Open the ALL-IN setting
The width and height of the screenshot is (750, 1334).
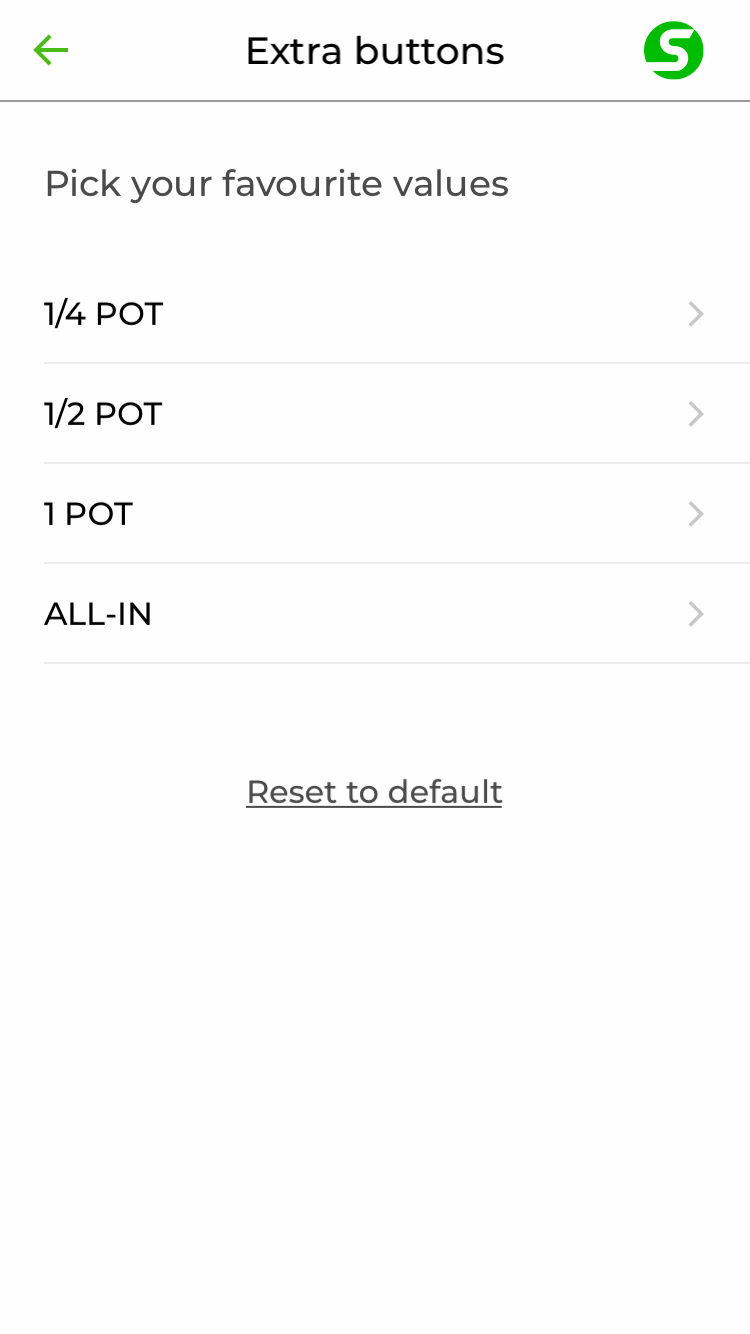point(397,614)
